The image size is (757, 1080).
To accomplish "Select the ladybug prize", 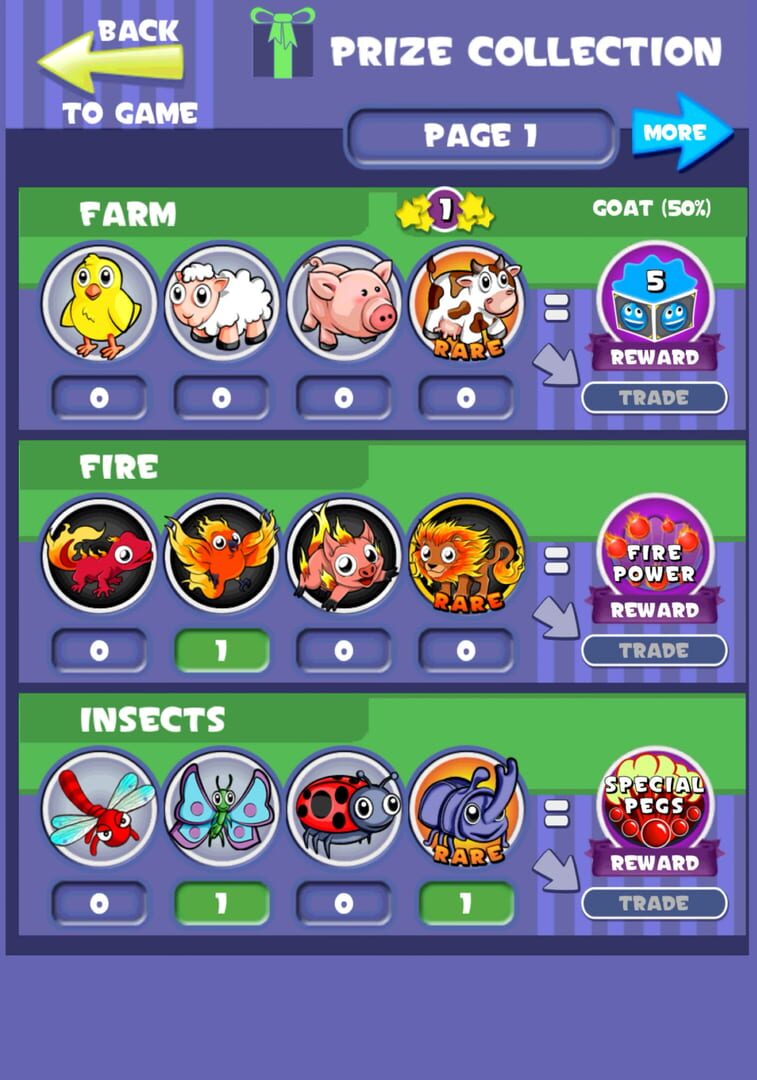I will coord(344,808).
